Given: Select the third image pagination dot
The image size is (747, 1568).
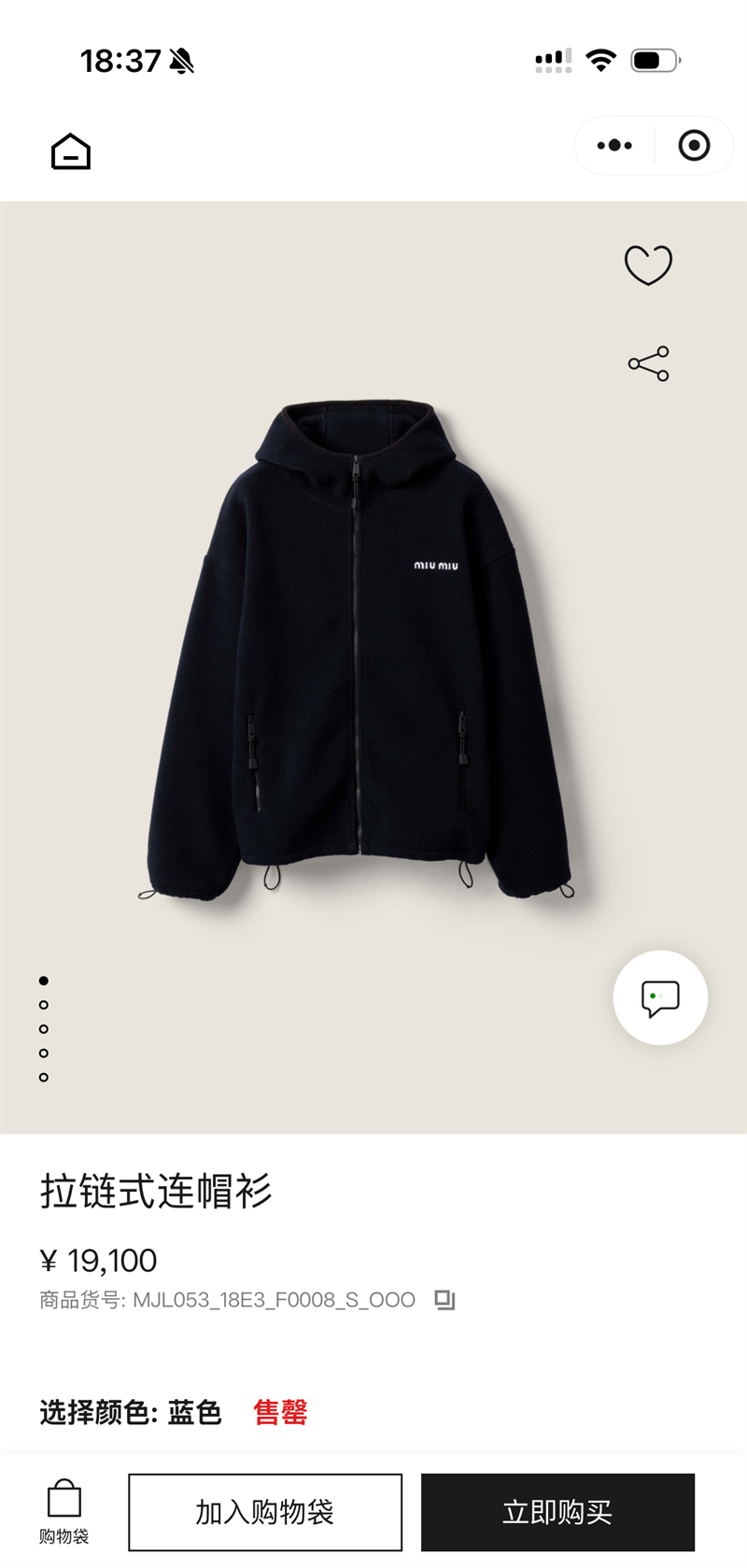Looking at the screenshot, I should coord(41,1029).
